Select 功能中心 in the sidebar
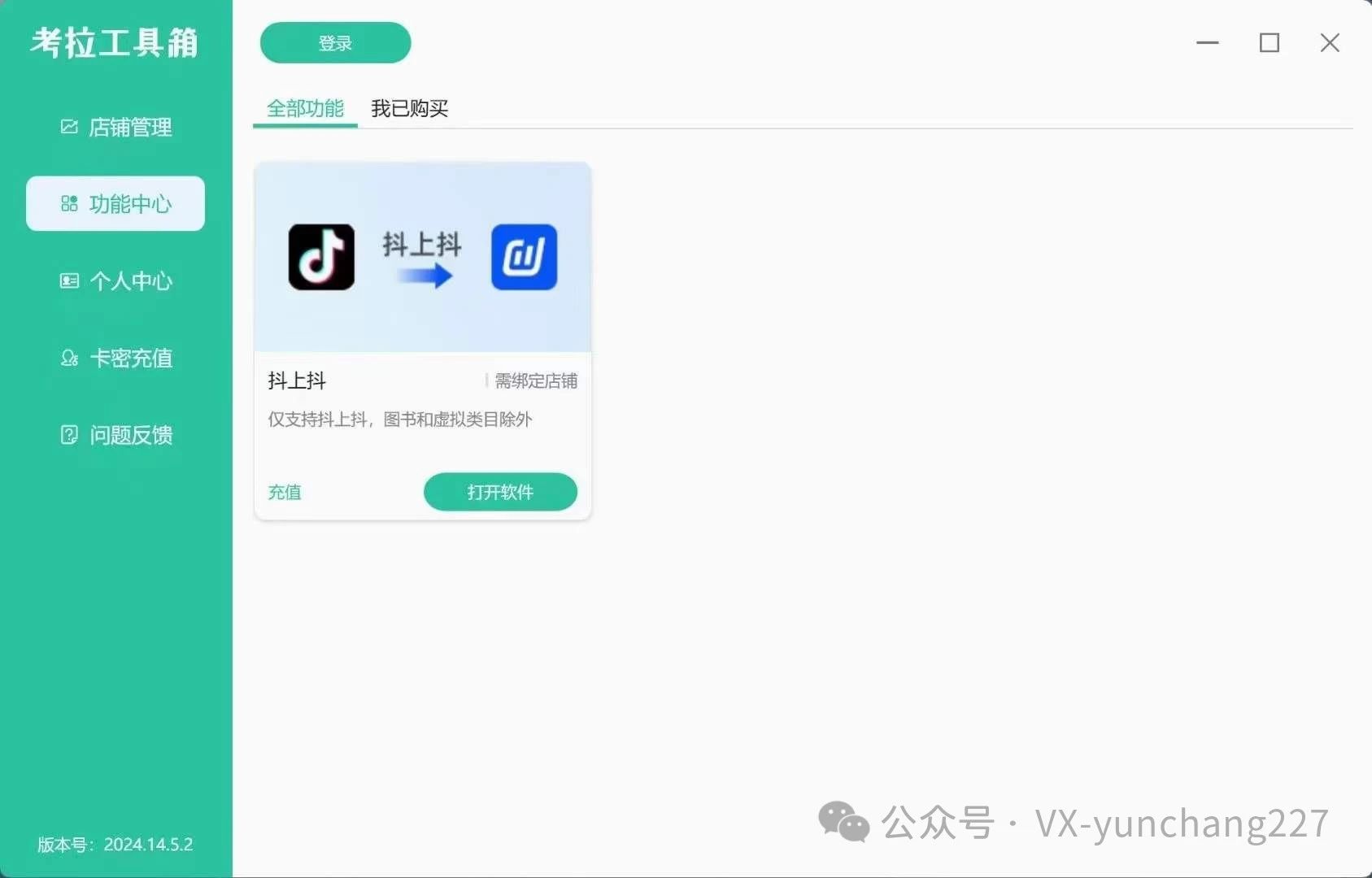Image resolution: width=1372 pixels, height=878 pixels. point(115,203)
